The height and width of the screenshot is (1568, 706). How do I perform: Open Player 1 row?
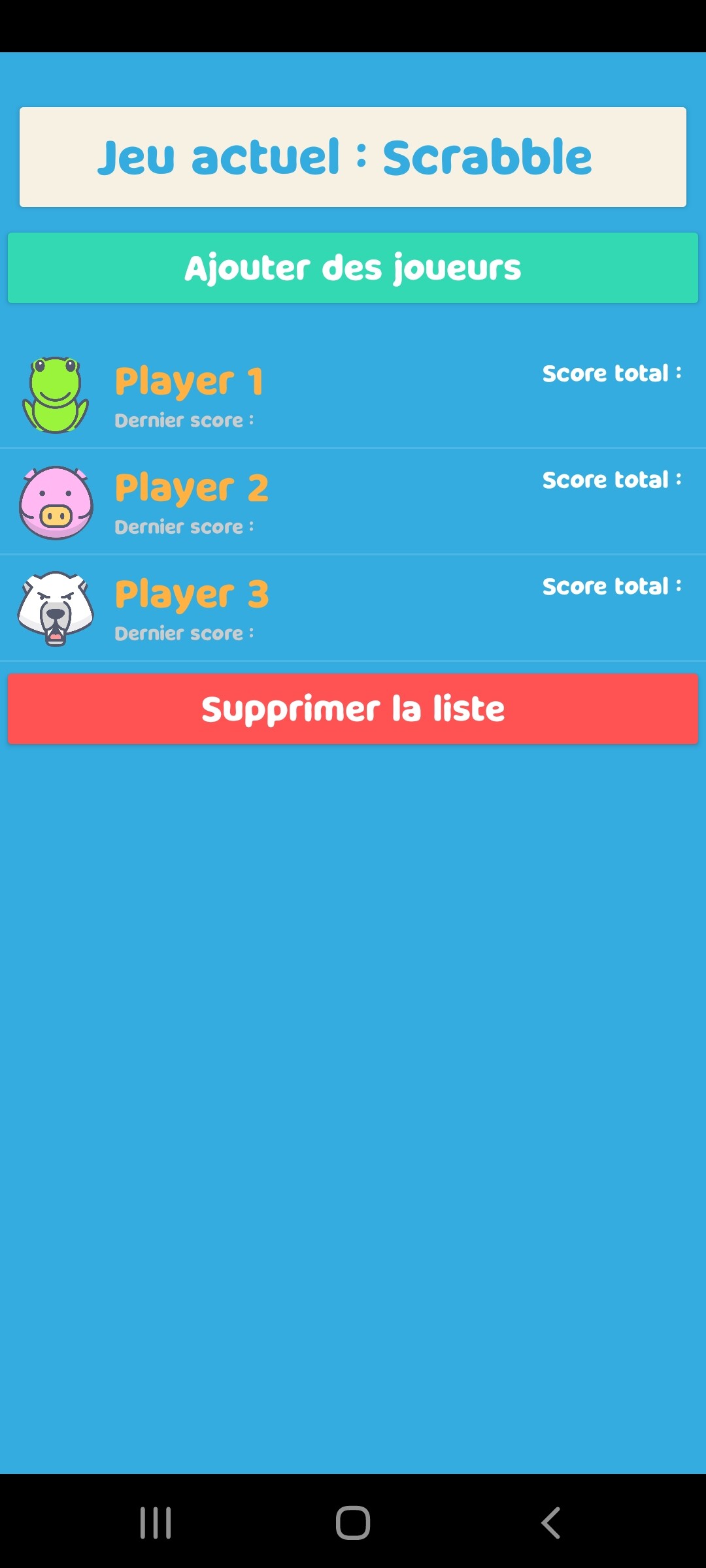(353, 395)
